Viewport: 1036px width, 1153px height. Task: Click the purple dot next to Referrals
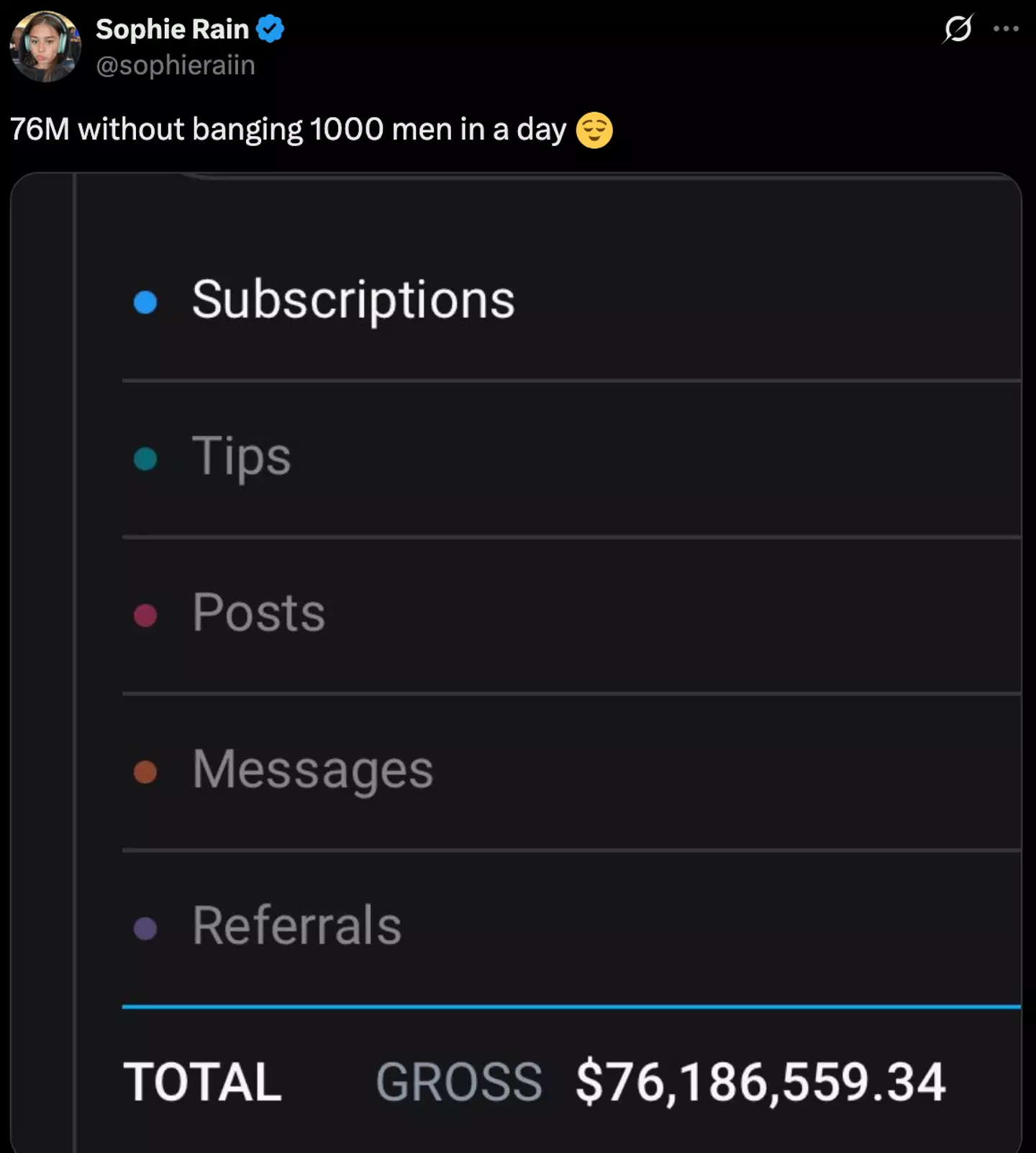(x=145, y=928)
